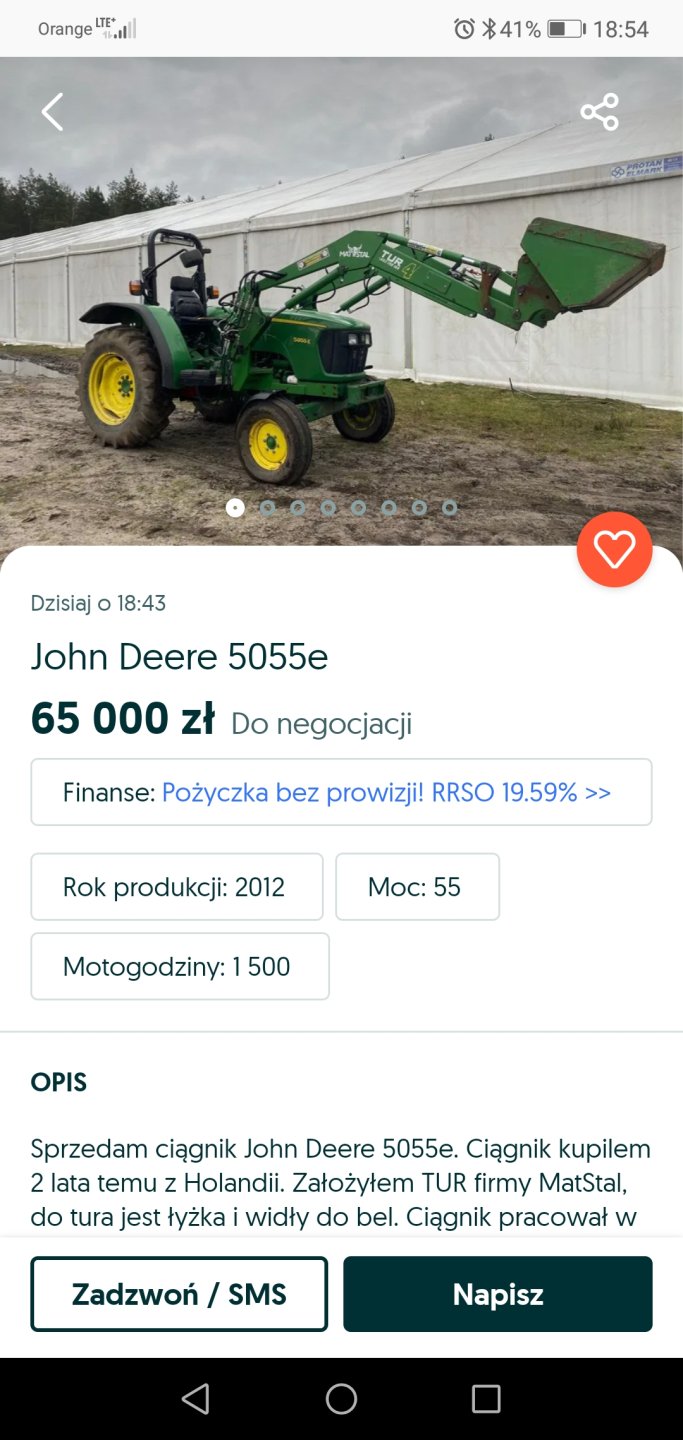This screenshot has width=683, height=1440.
Task: Go back using the top-left arrow
Action: (x=52, y=112)
